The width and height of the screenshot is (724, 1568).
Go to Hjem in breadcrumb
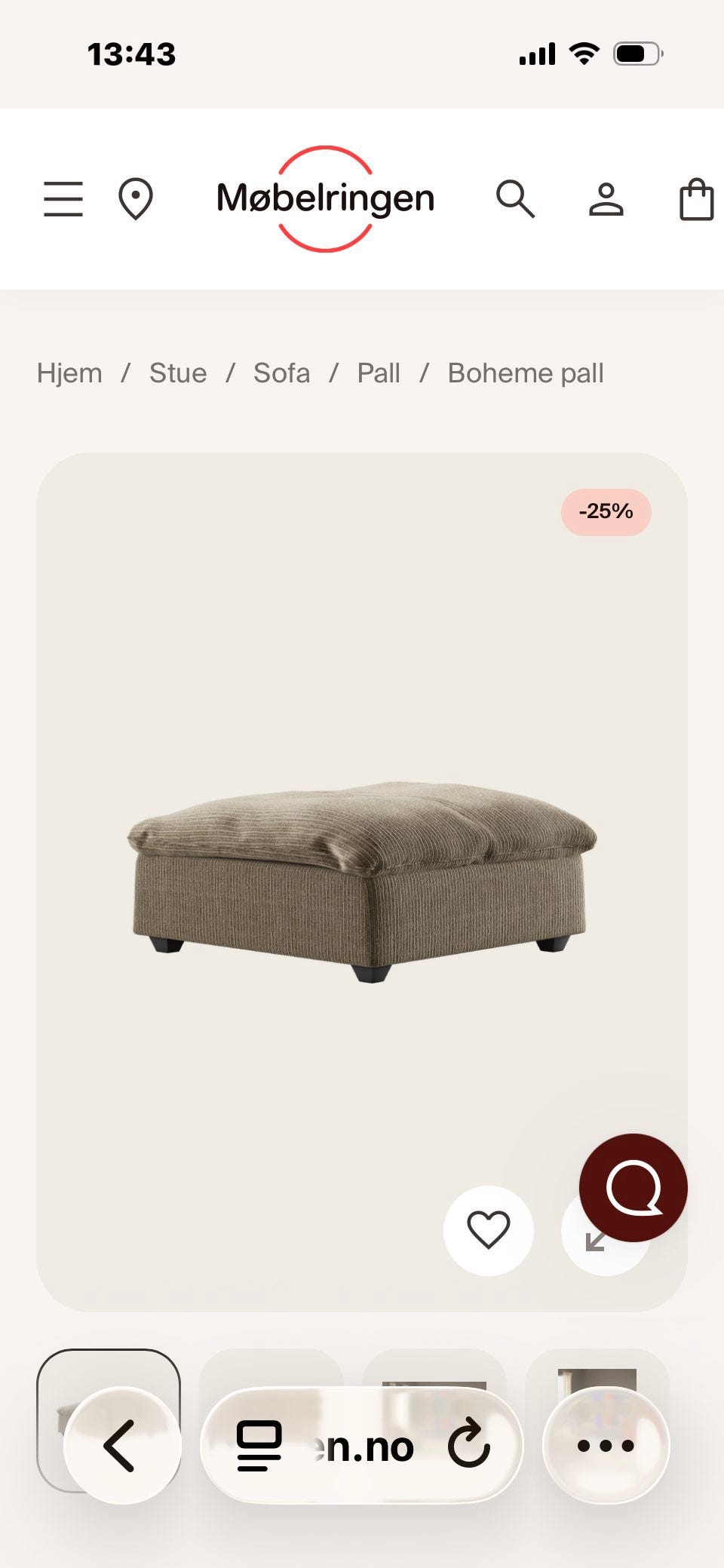(69, 373)
